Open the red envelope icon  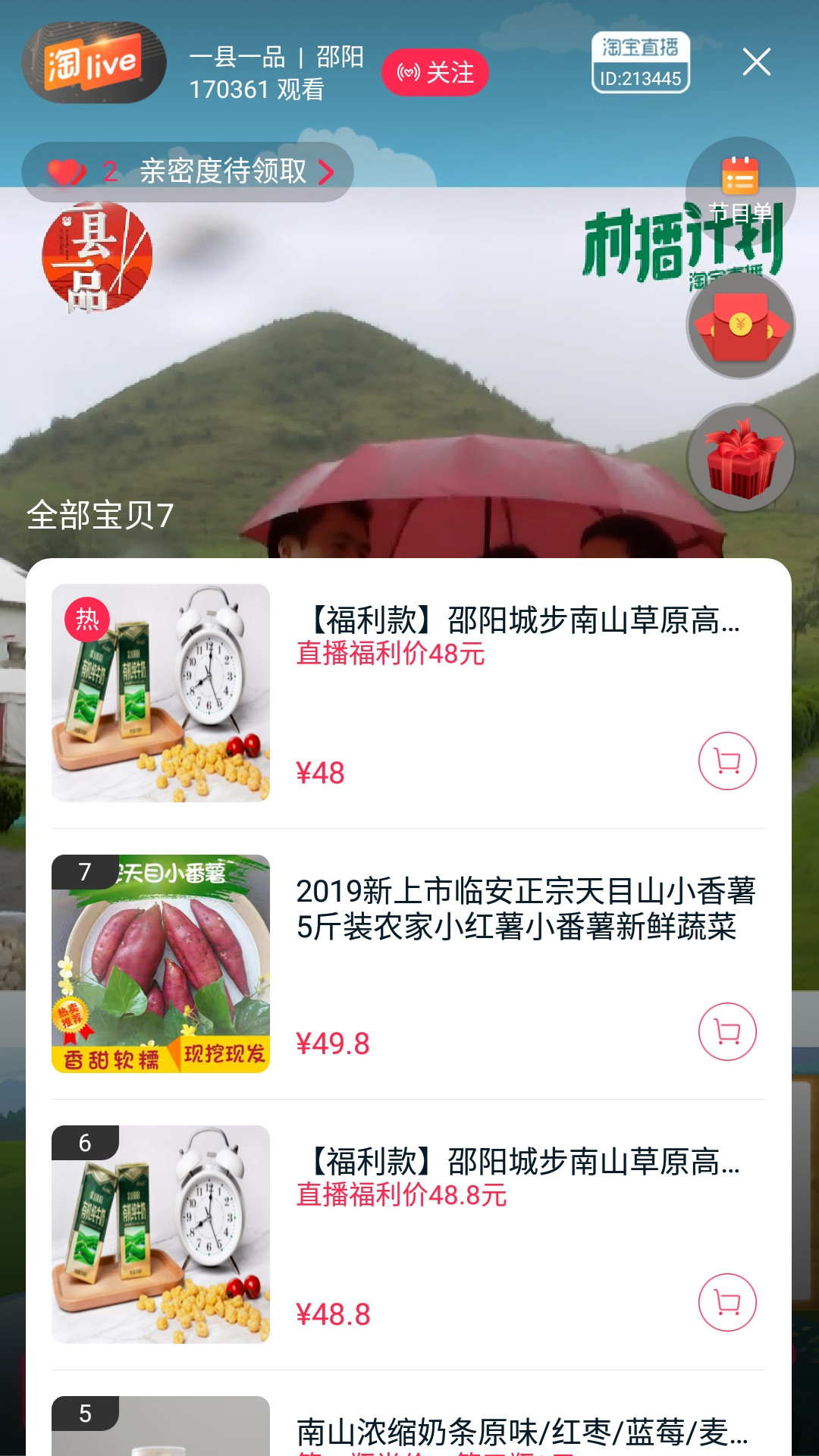pos(740,326)
